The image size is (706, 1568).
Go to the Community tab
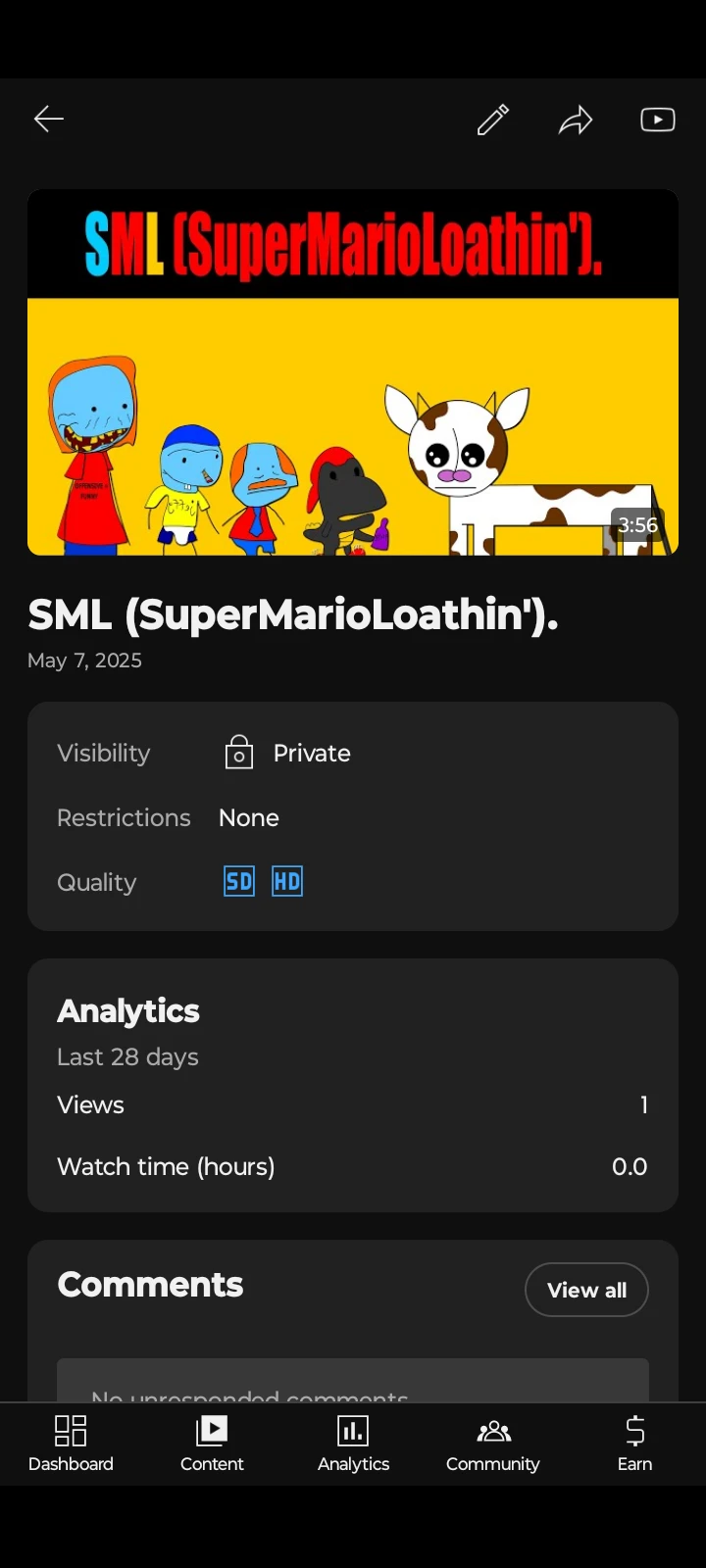point(493,1444)
